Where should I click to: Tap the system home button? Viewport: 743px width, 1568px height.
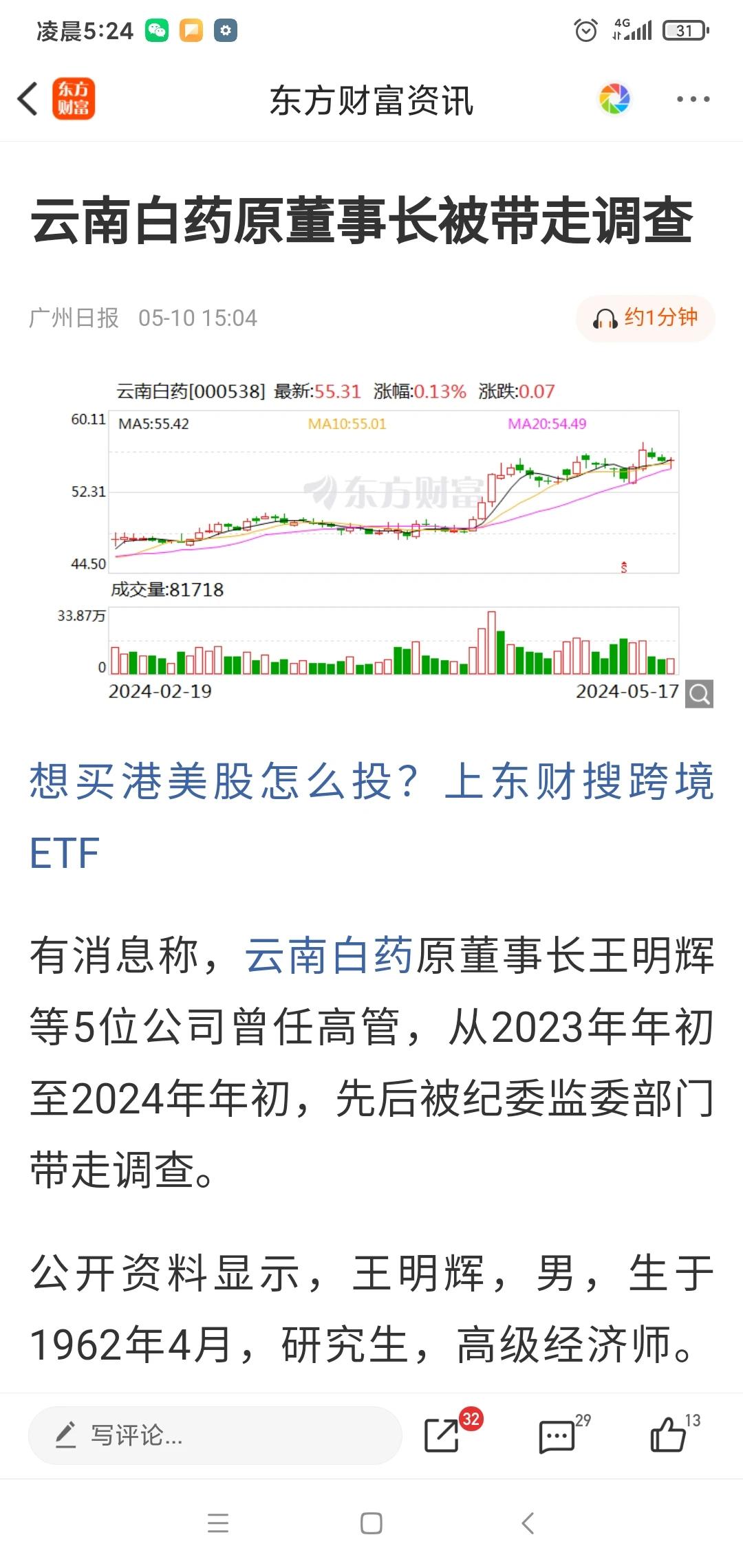[371, 1523]
